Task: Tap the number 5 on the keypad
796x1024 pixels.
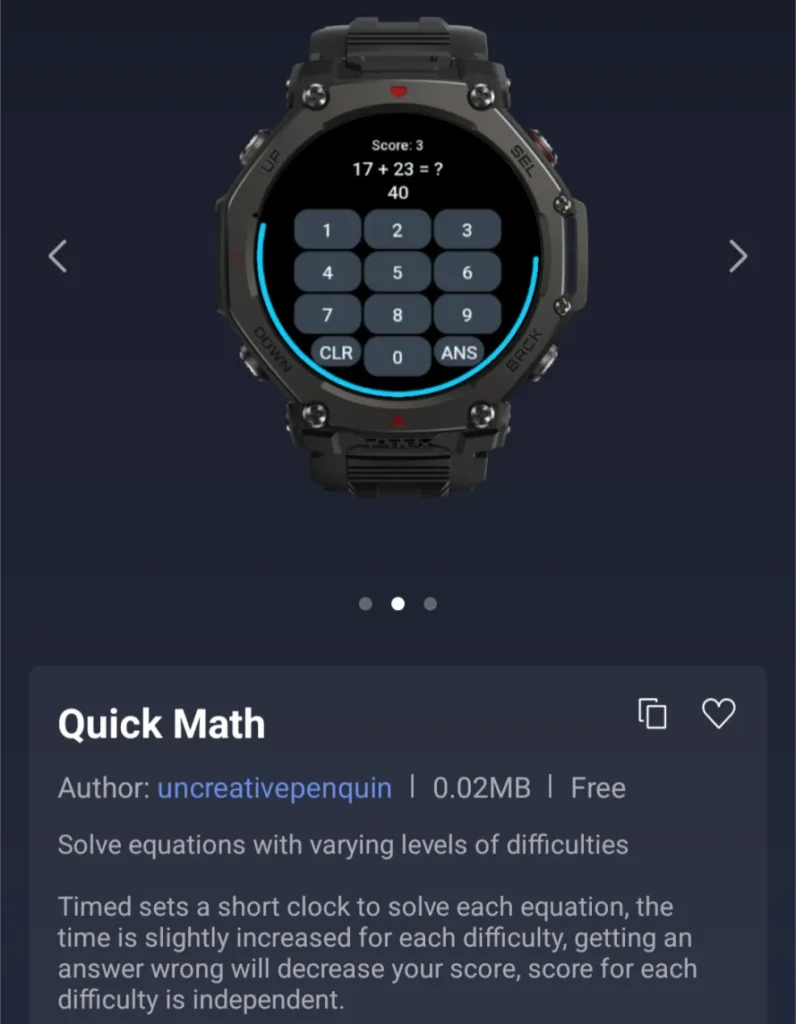Action: tap(398, 272)
